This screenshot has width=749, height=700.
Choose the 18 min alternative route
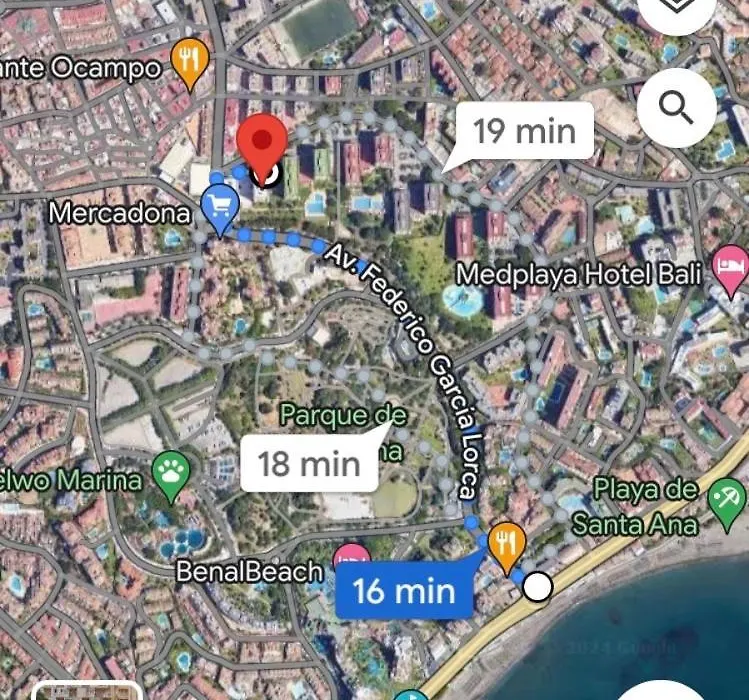coord(309,462)
